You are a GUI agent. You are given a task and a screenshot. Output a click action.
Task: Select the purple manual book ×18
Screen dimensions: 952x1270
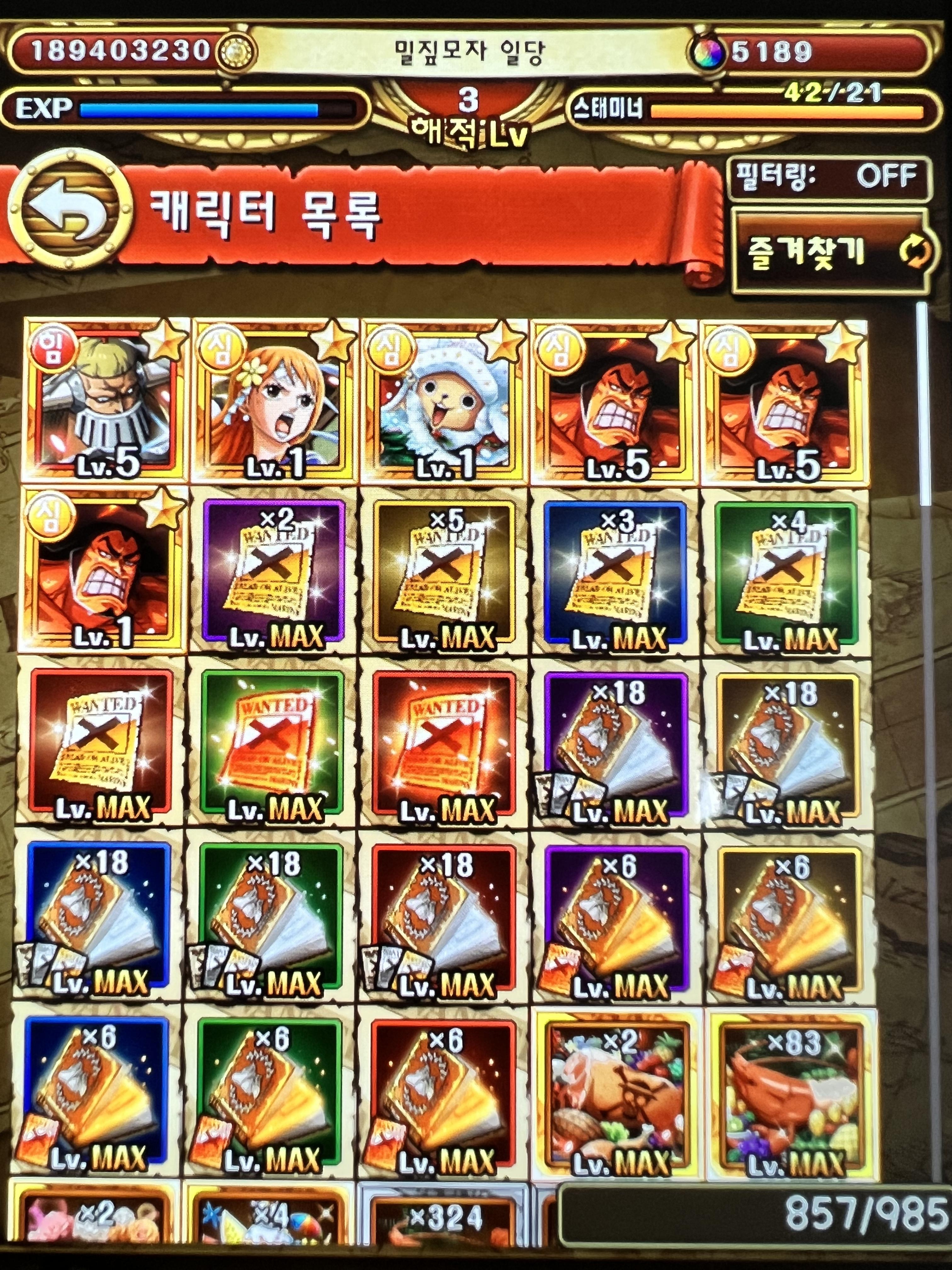615,745
